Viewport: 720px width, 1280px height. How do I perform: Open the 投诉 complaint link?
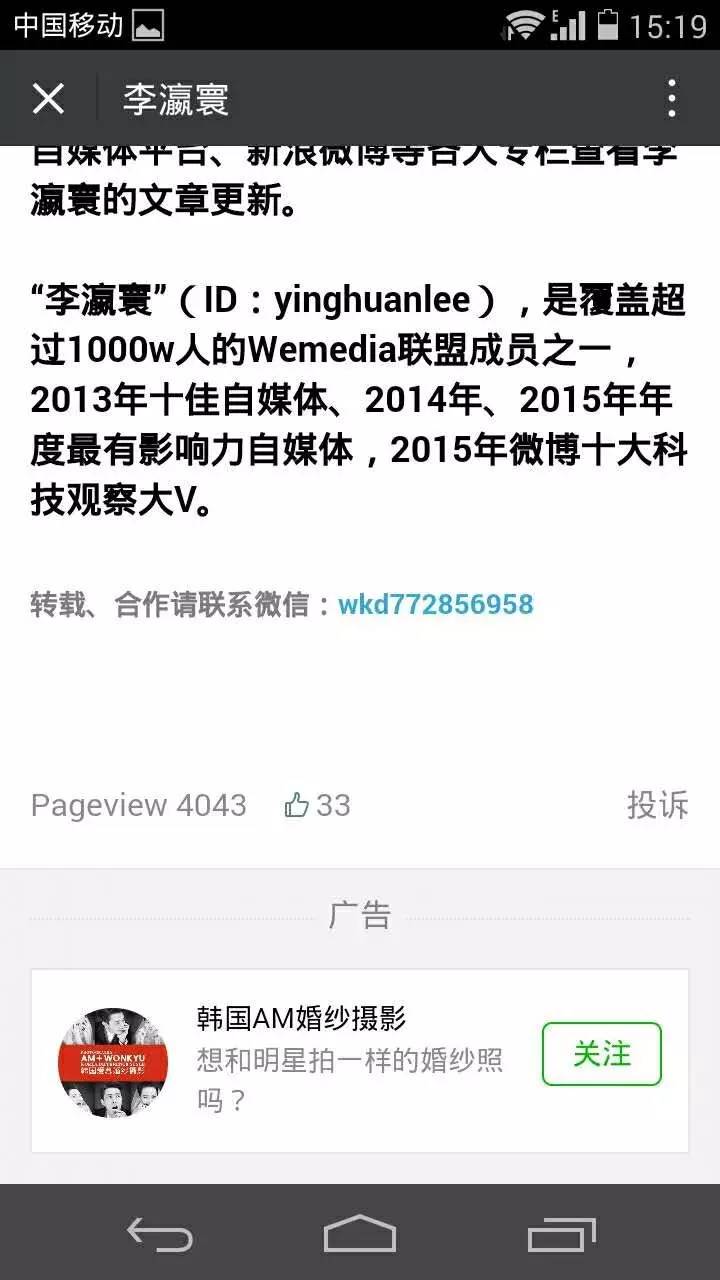click(660, 805)
